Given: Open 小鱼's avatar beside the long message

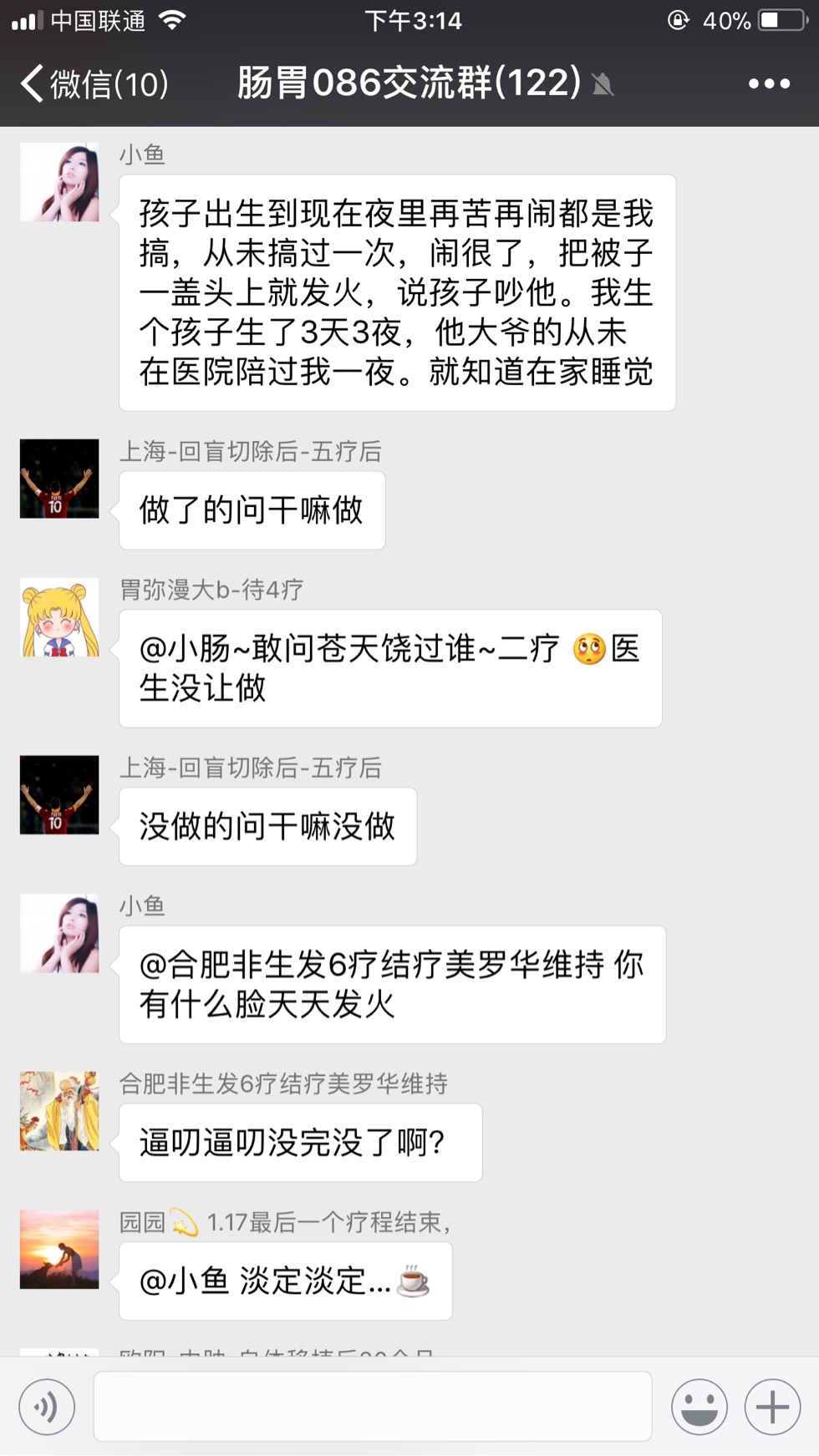Looking at the screenshot, I should (59, 182).
